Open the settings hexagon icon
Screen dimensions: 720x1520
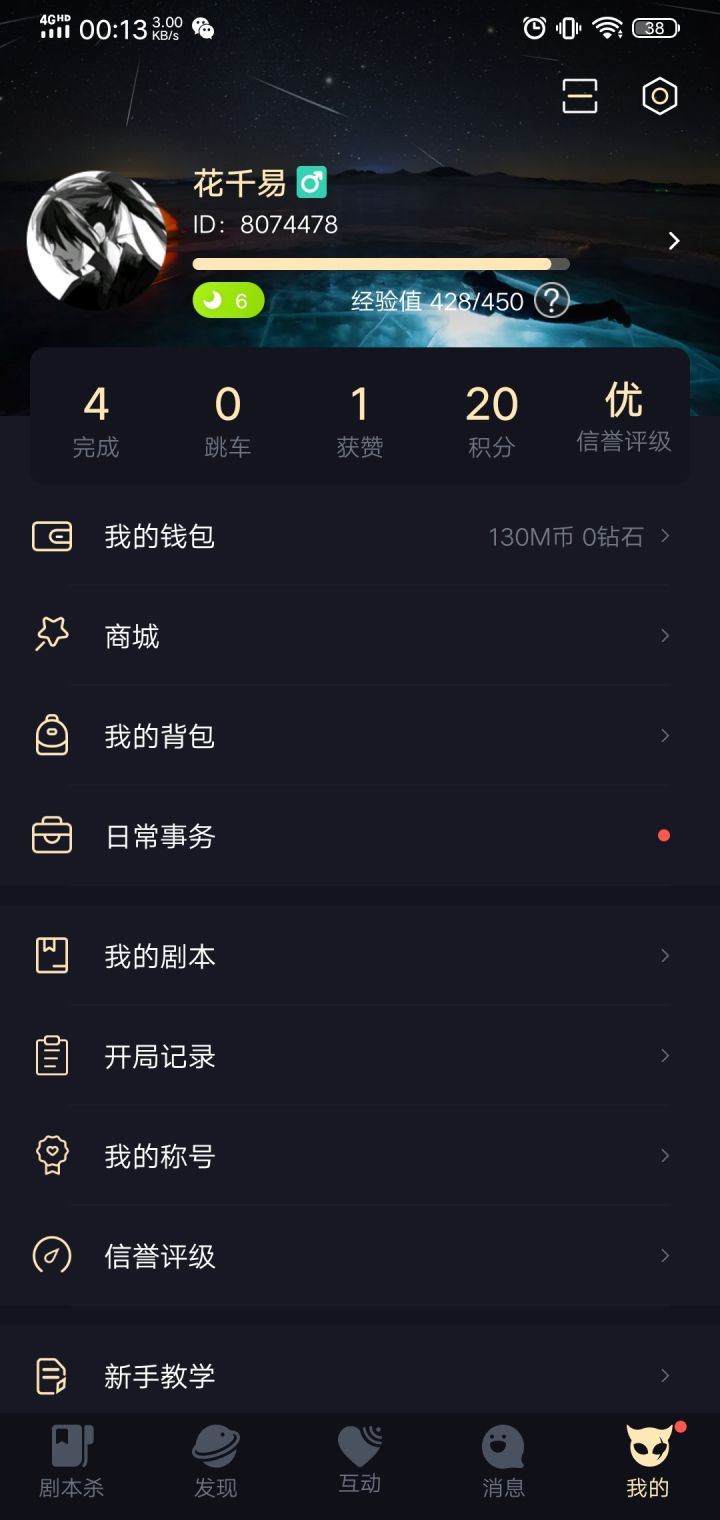(x=659, y=96)
